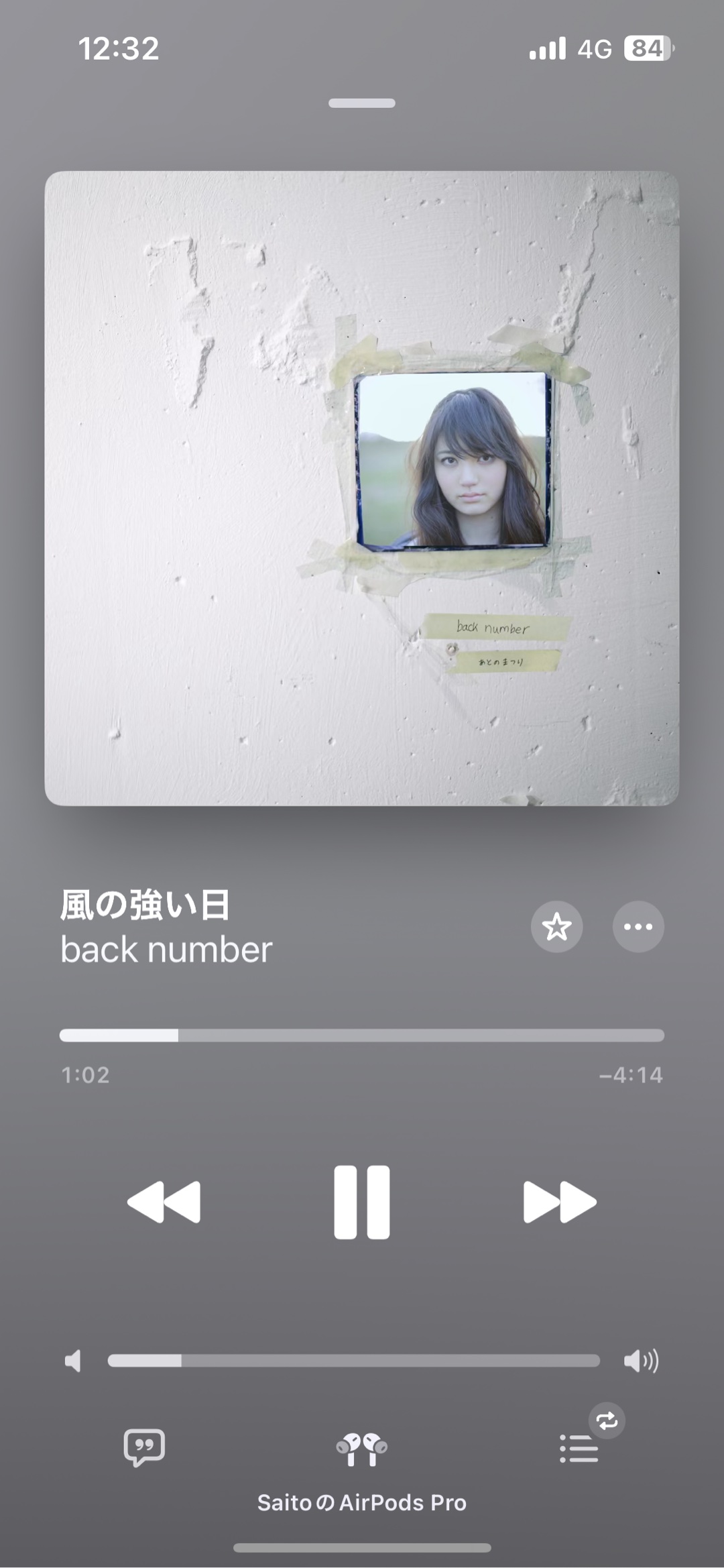Image resolution: width=724 pixels, height=1568 pixels.
Task: Favorite the song with the star icon
Action: 556,927
